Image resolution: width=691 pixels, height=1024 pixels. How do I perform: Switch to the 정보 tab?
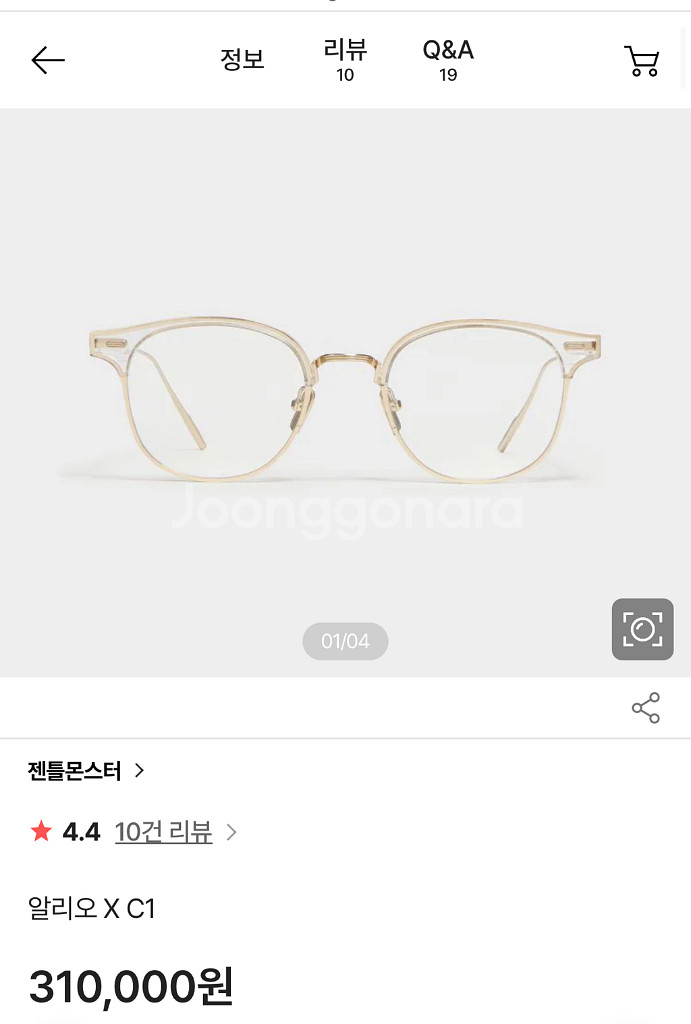(x=242, y=59)
